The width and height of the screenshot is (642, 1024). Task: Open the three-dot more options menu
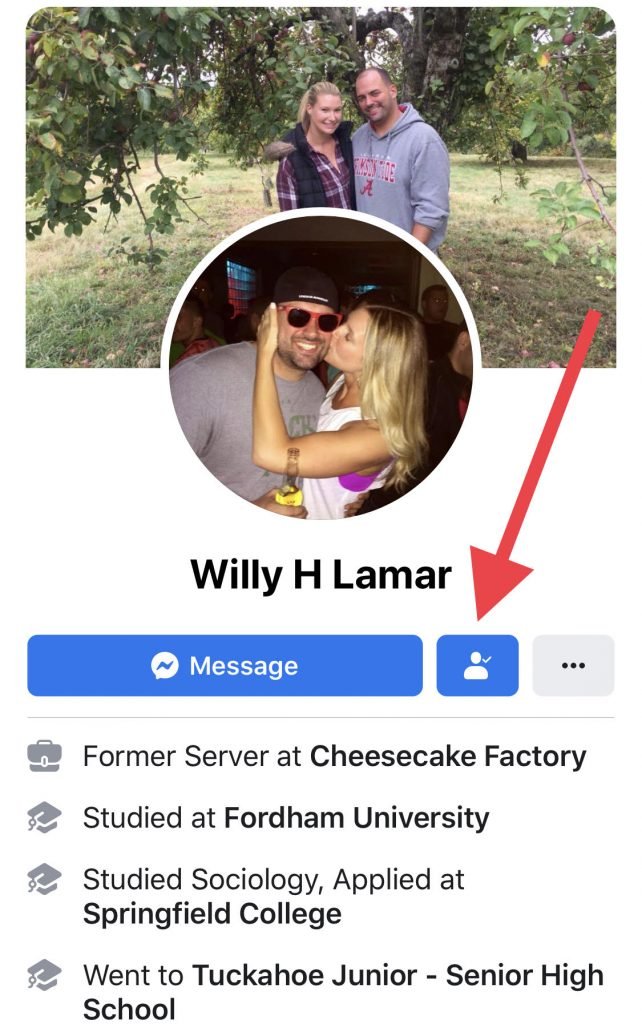[x=573, y=666]
